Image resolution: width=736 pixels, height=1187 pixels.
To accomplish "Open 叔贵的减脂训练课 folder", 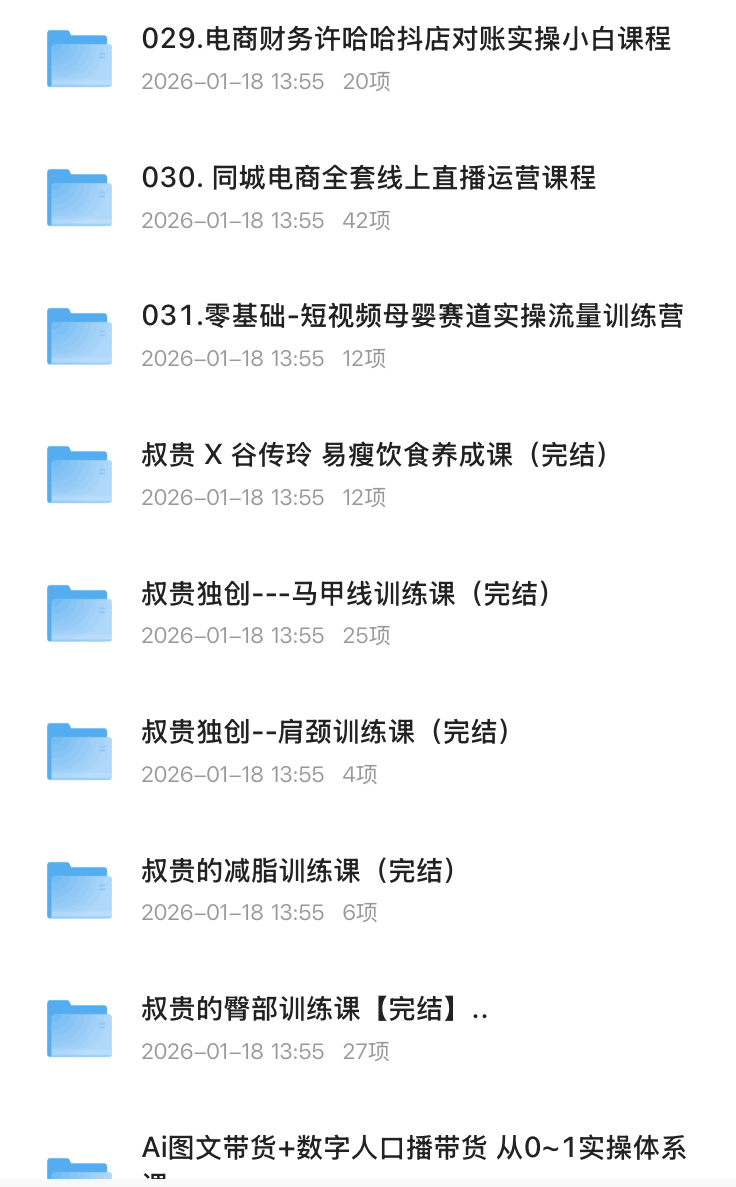I will coord(299,871).
